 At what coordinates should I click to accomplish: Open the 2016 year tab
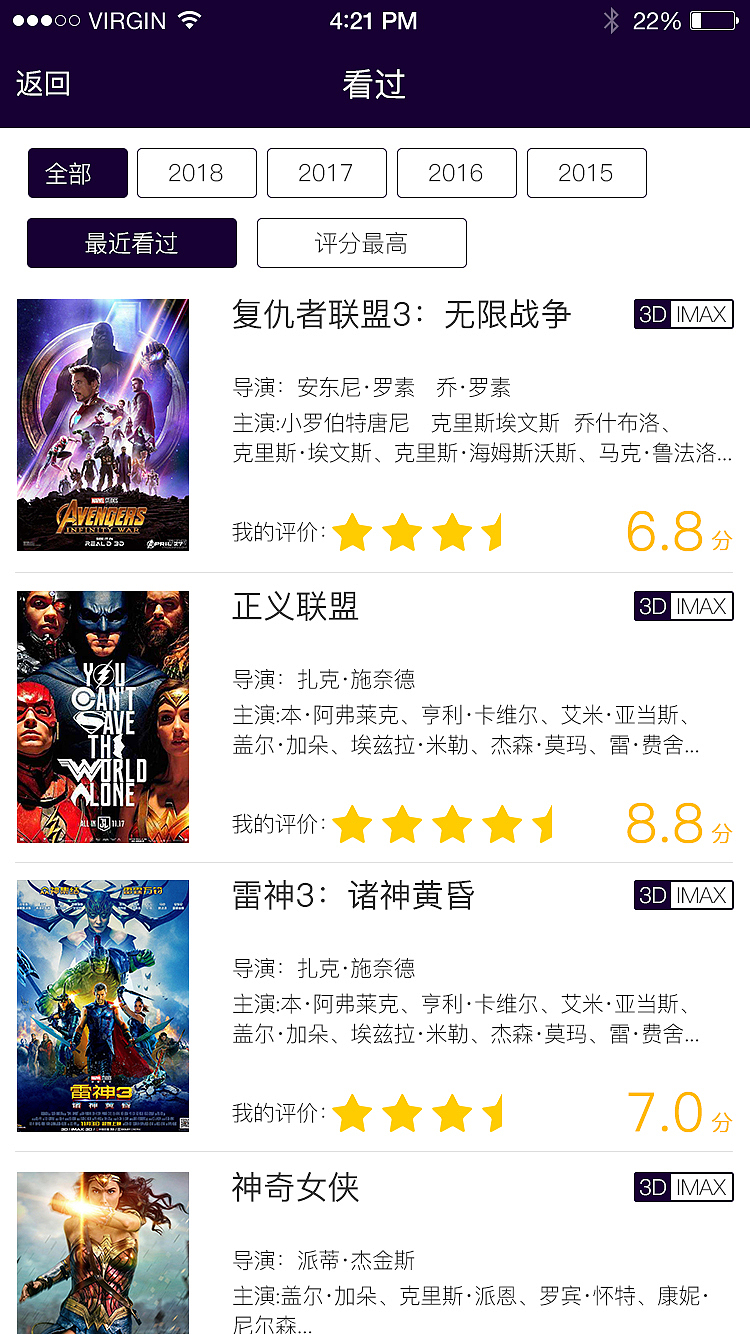coord(456,172)
